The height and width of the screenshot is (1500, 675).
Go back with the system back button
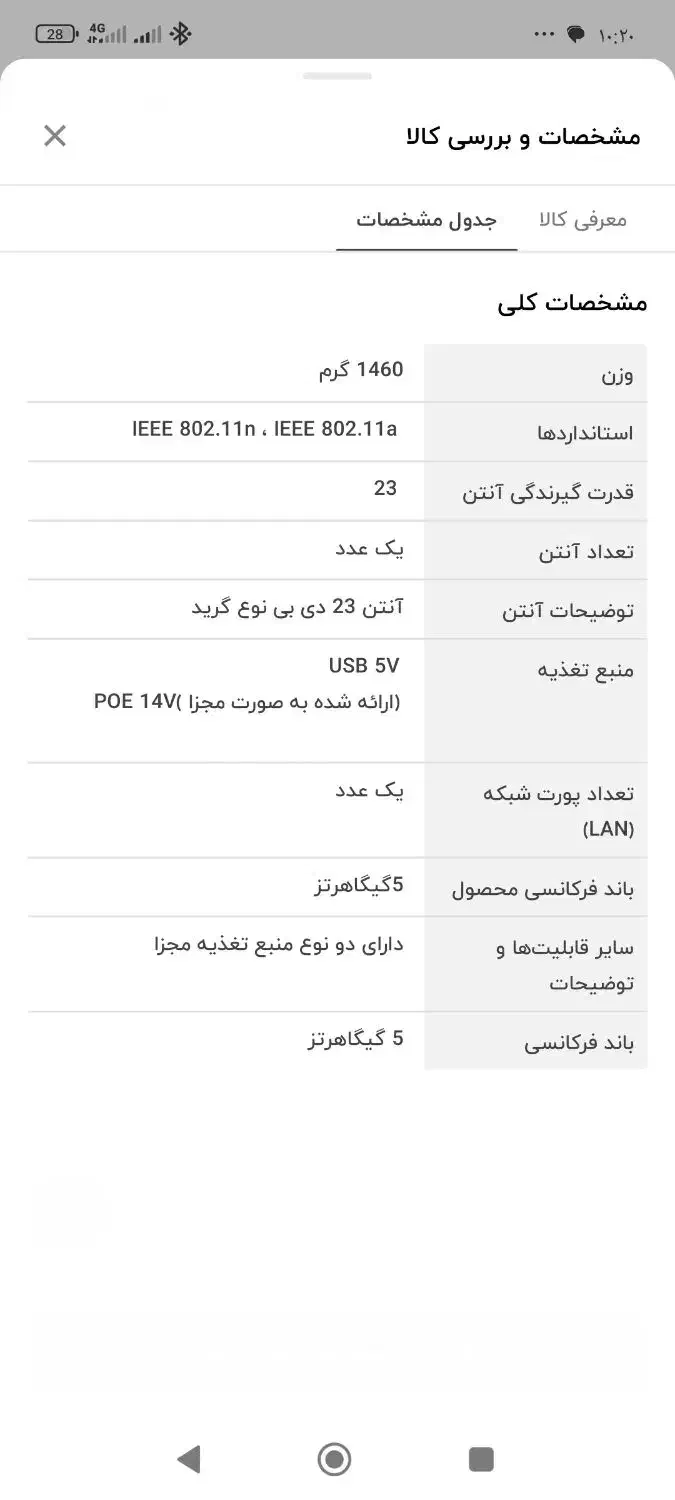coord(188,1459)
